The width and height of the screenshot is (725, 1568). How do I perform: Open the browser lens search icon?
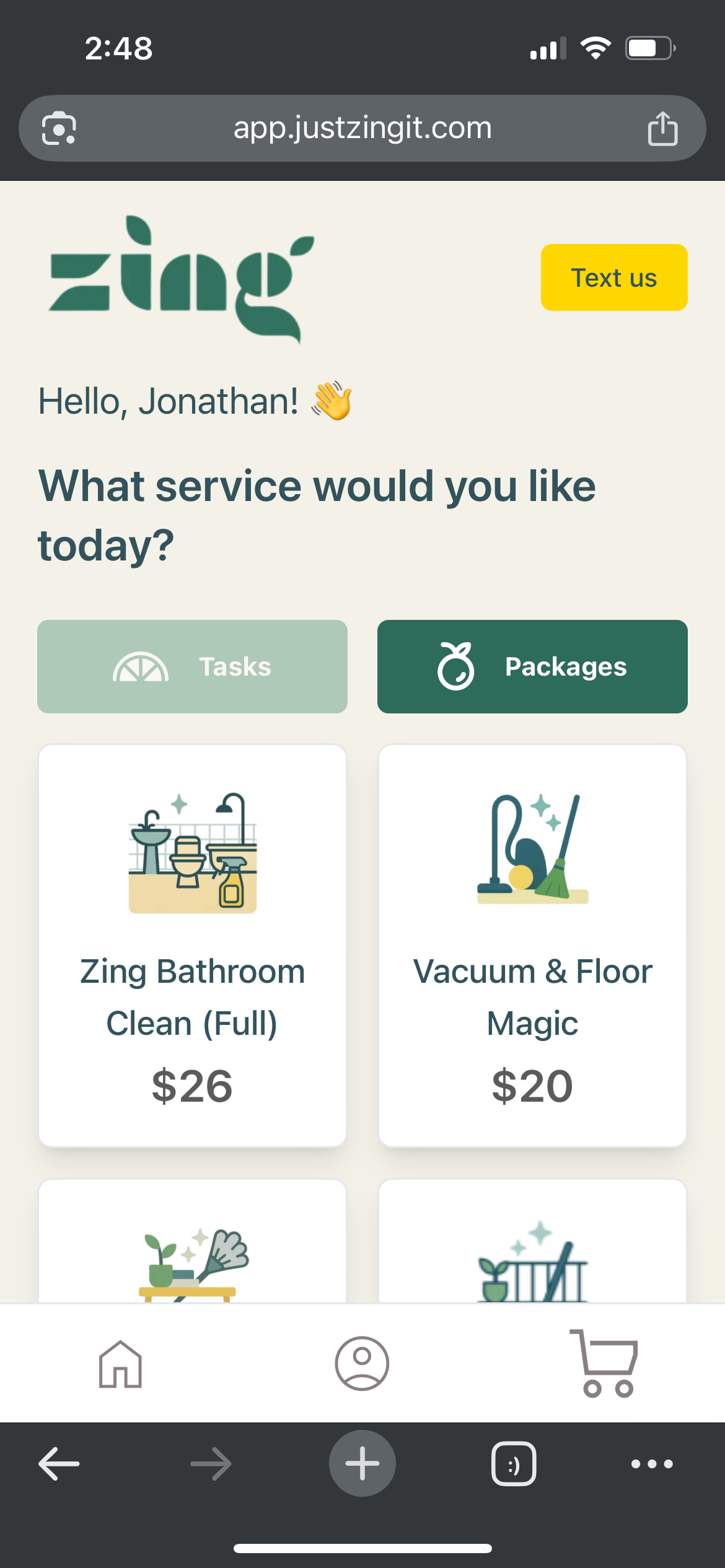point(59,129)
